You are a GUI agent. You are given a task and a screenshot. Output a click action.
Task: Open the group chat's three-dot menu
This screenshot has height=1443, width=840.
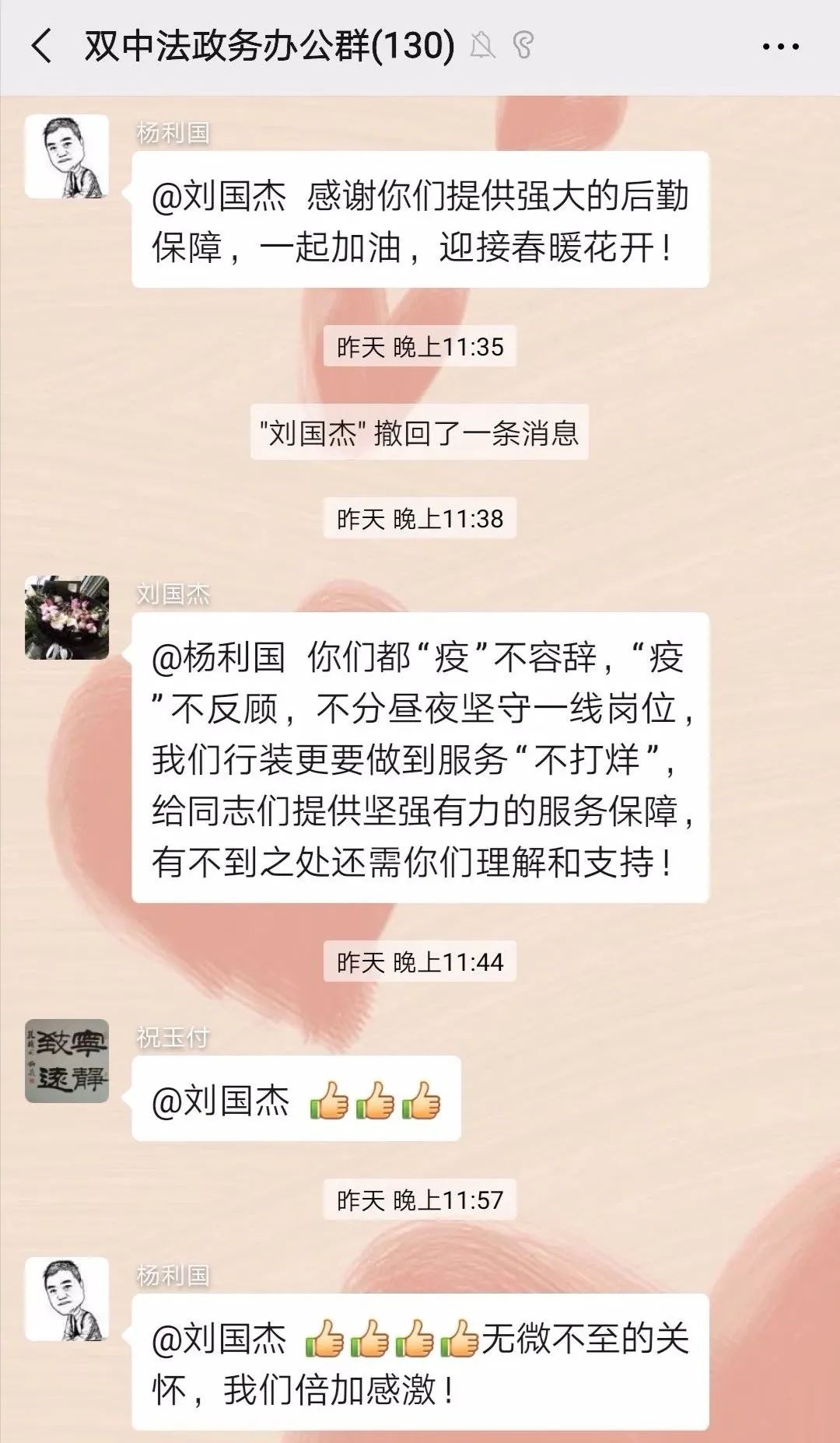tap(780, 47)
